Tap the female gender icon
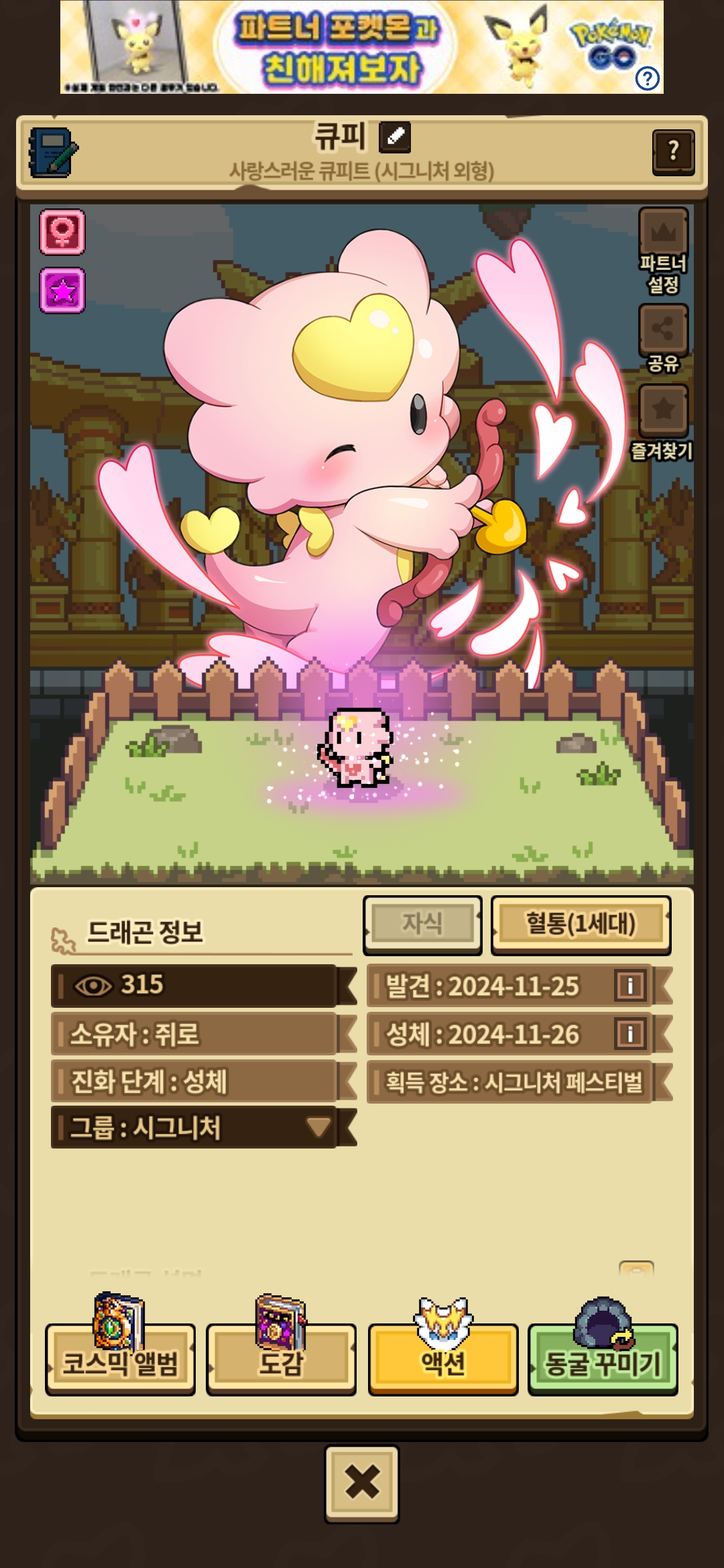724x1568 pixels. 62,233
